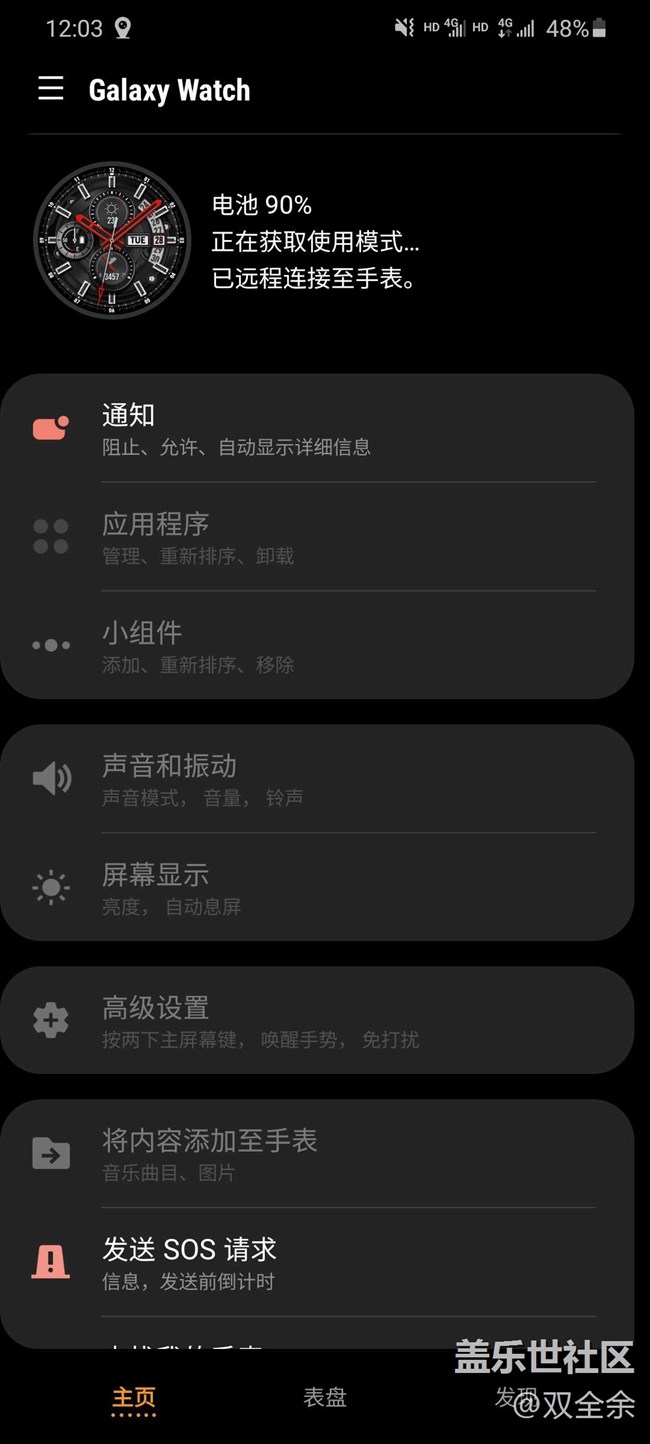This screenshot has height=1444, width=650.
Task: Open 发送 SOS 请求 settings
Action: [316, 1262]
